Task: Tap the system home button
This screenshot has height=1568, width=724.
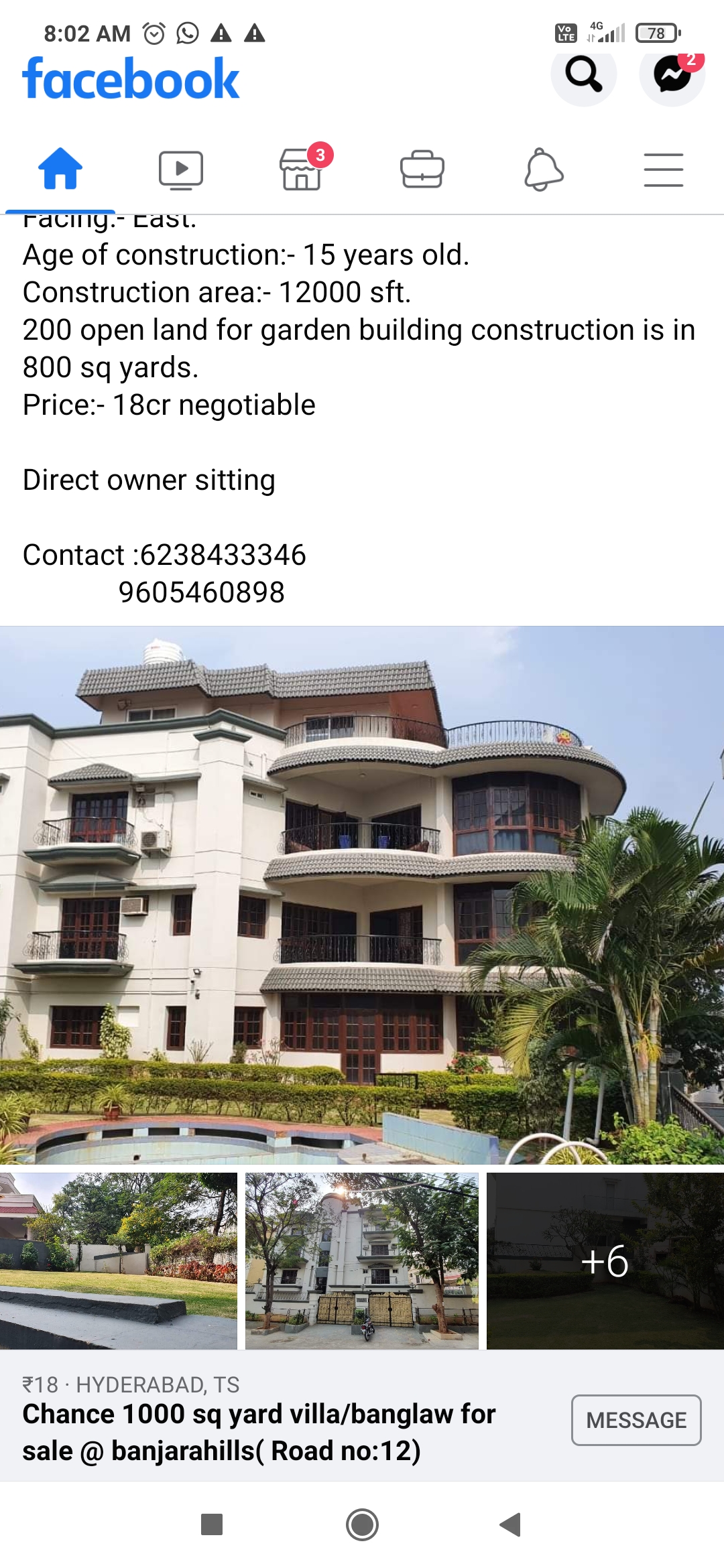Action: 362,1524
